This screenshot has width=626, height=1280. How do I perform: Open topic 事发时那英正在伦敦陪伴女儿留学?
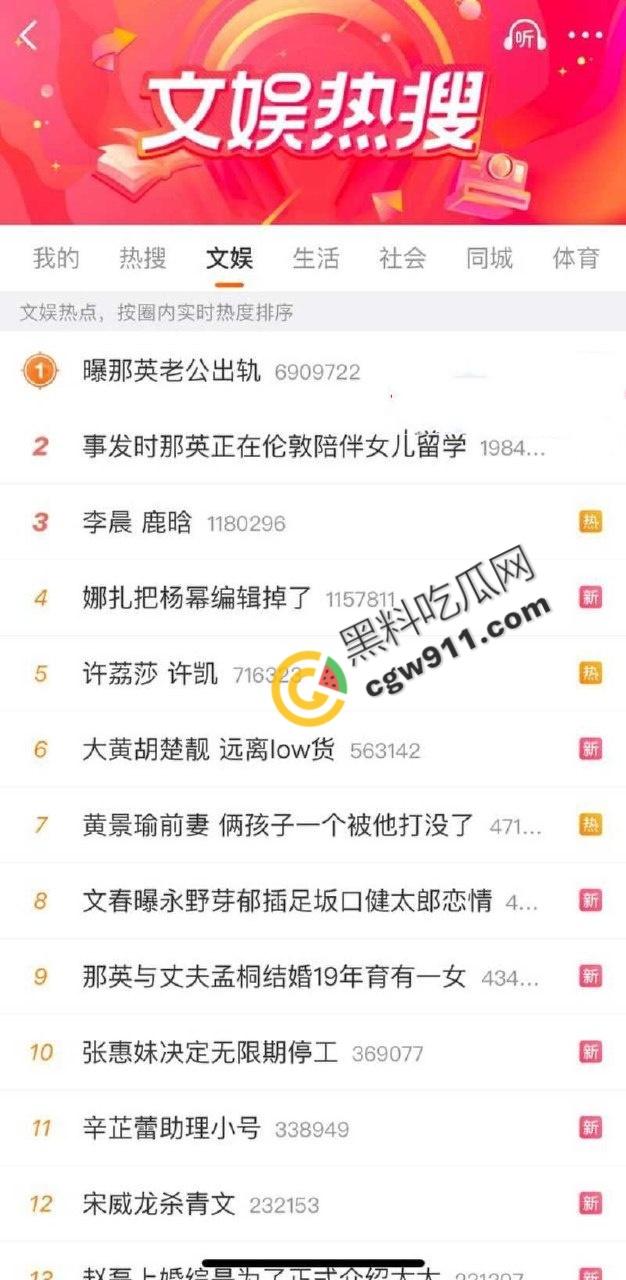click(274, 446)
